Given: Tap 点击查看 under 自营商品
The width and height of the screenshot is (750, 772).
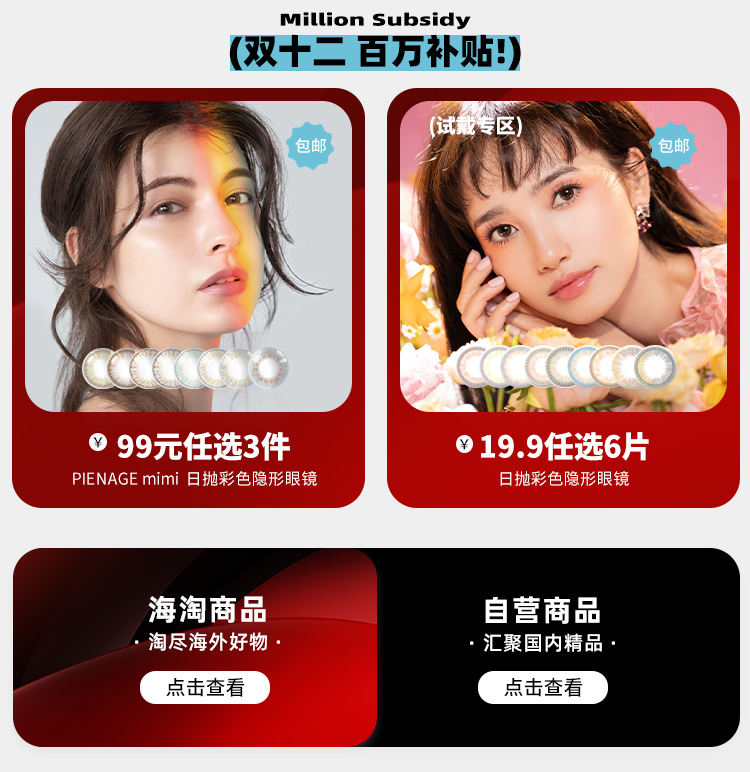Looking at the screenshot, I should [x=543, y=687].
